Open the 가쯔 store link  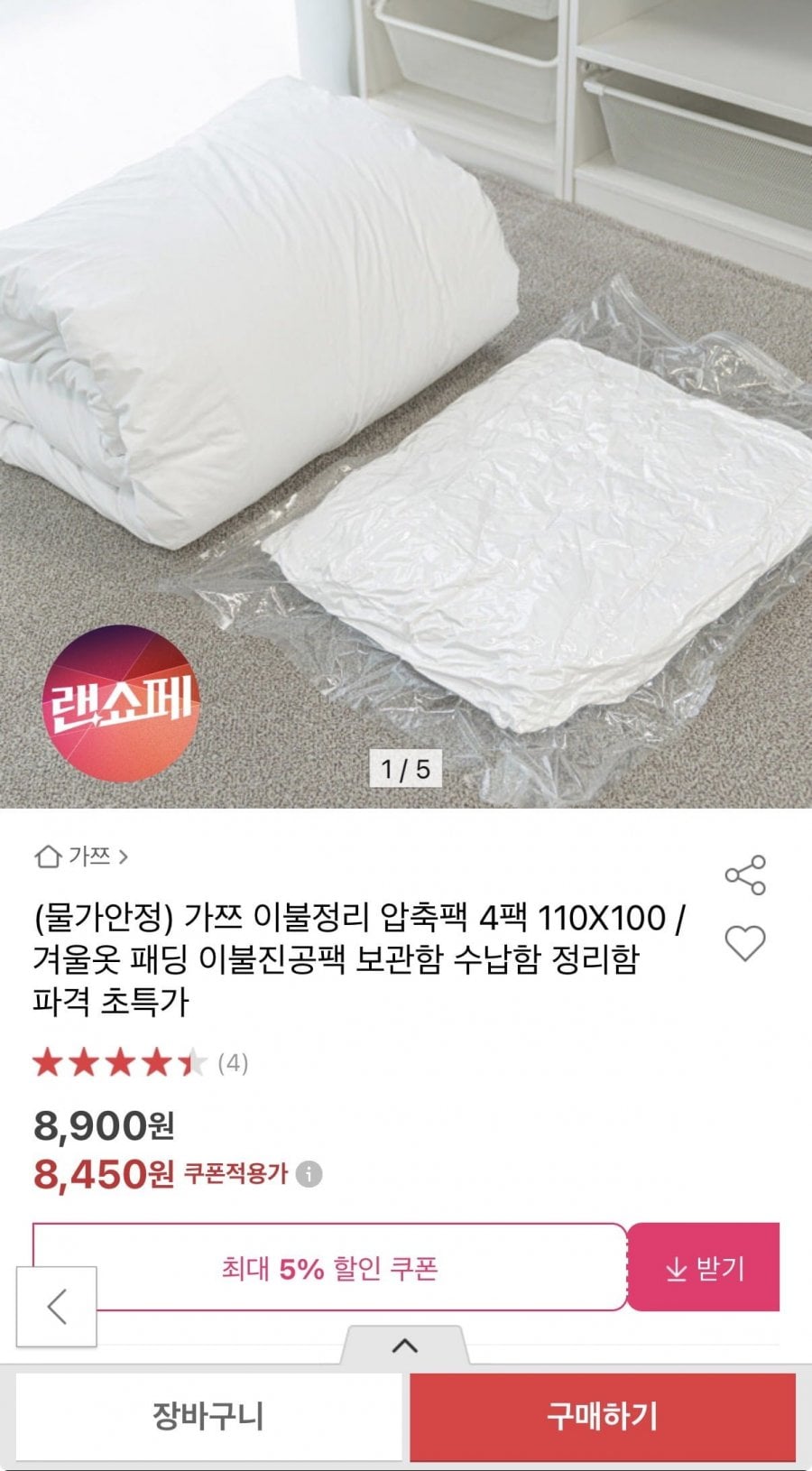82,856
